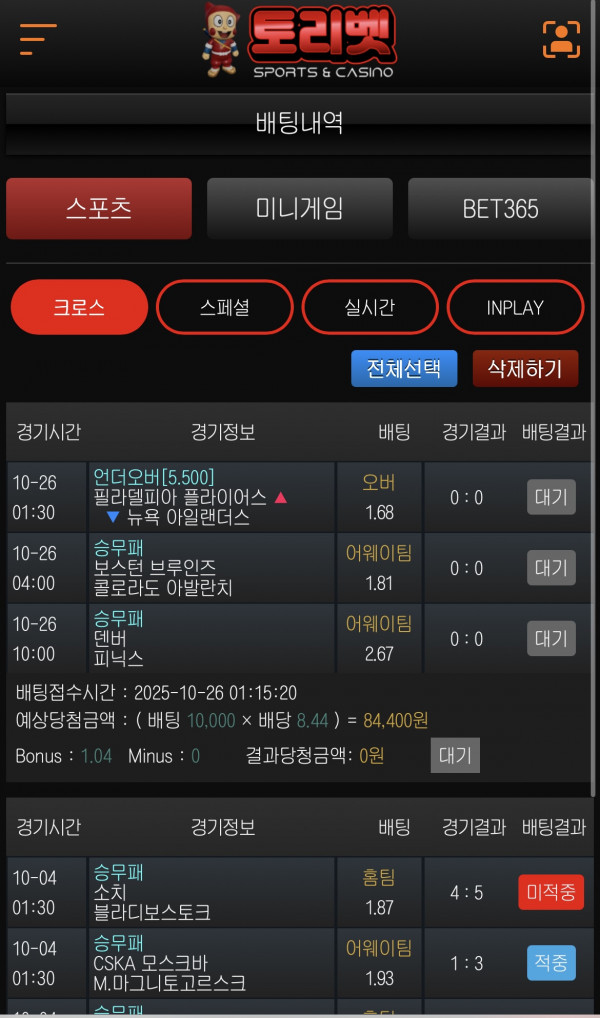Tap the 토리벳 logo to go home

coord(300,40)
